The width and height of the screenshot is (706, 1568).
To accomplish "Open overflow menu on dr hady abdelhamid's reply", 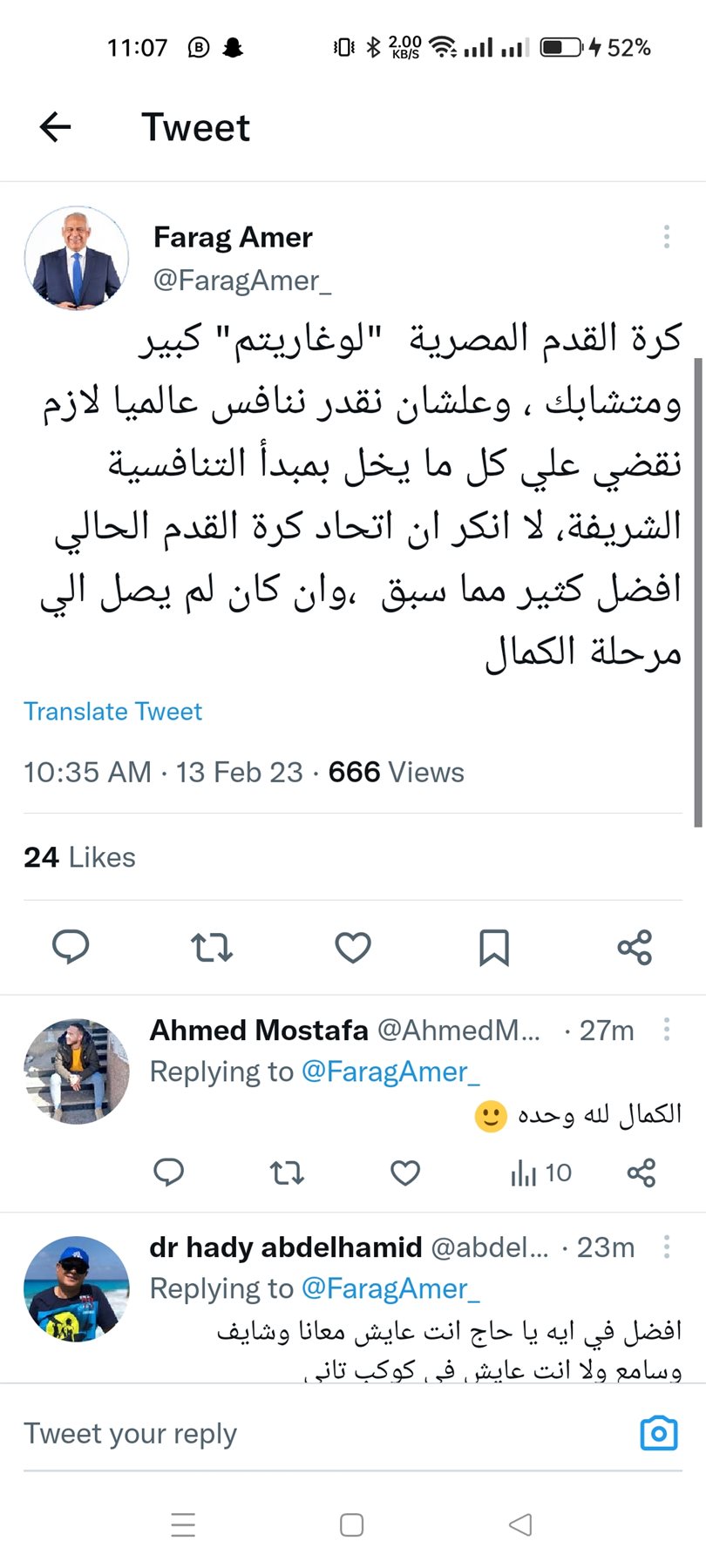I will coord(666,1247).
